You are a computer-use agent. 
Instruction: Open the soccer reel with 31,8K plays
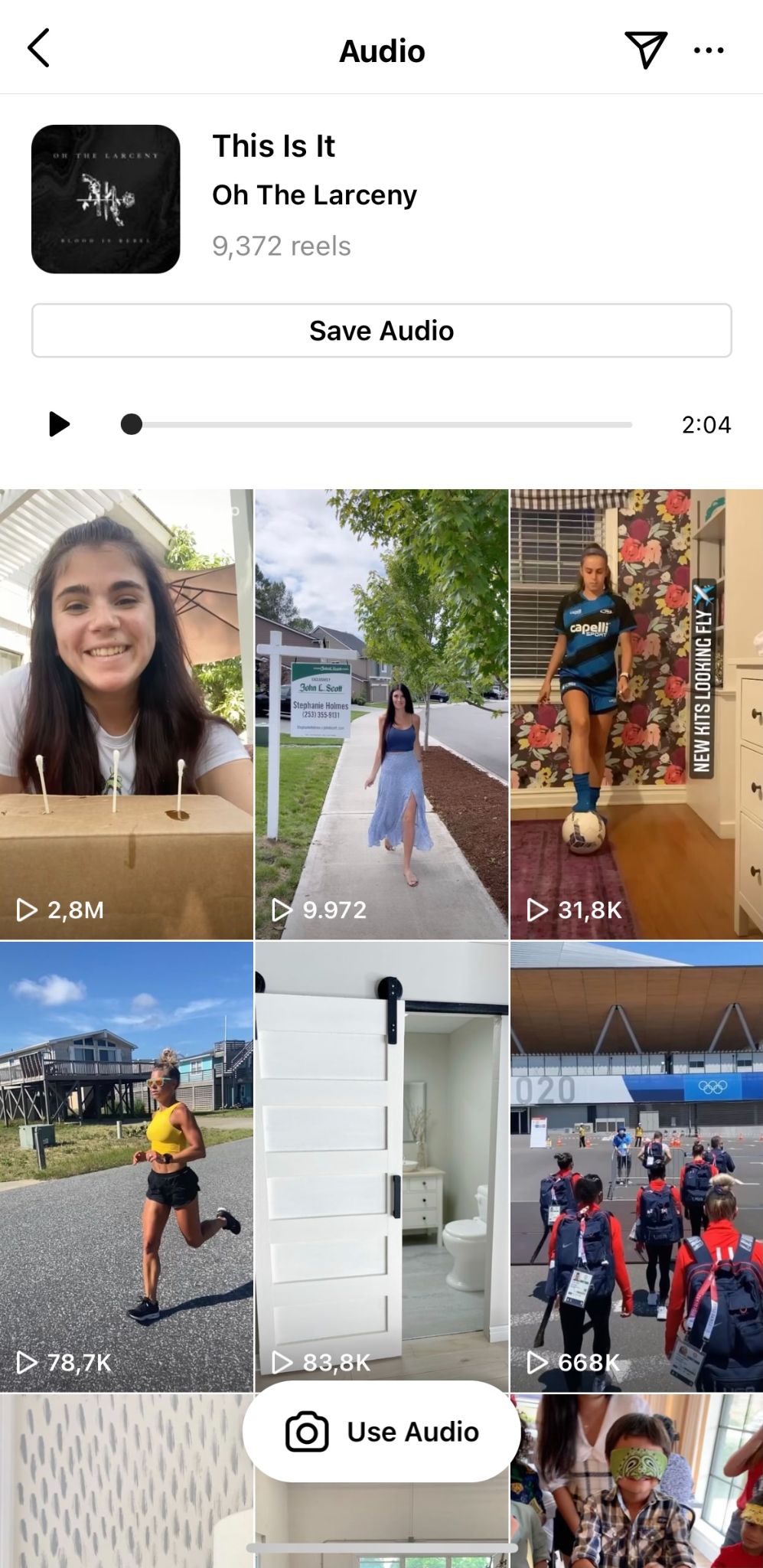point(636,714)
